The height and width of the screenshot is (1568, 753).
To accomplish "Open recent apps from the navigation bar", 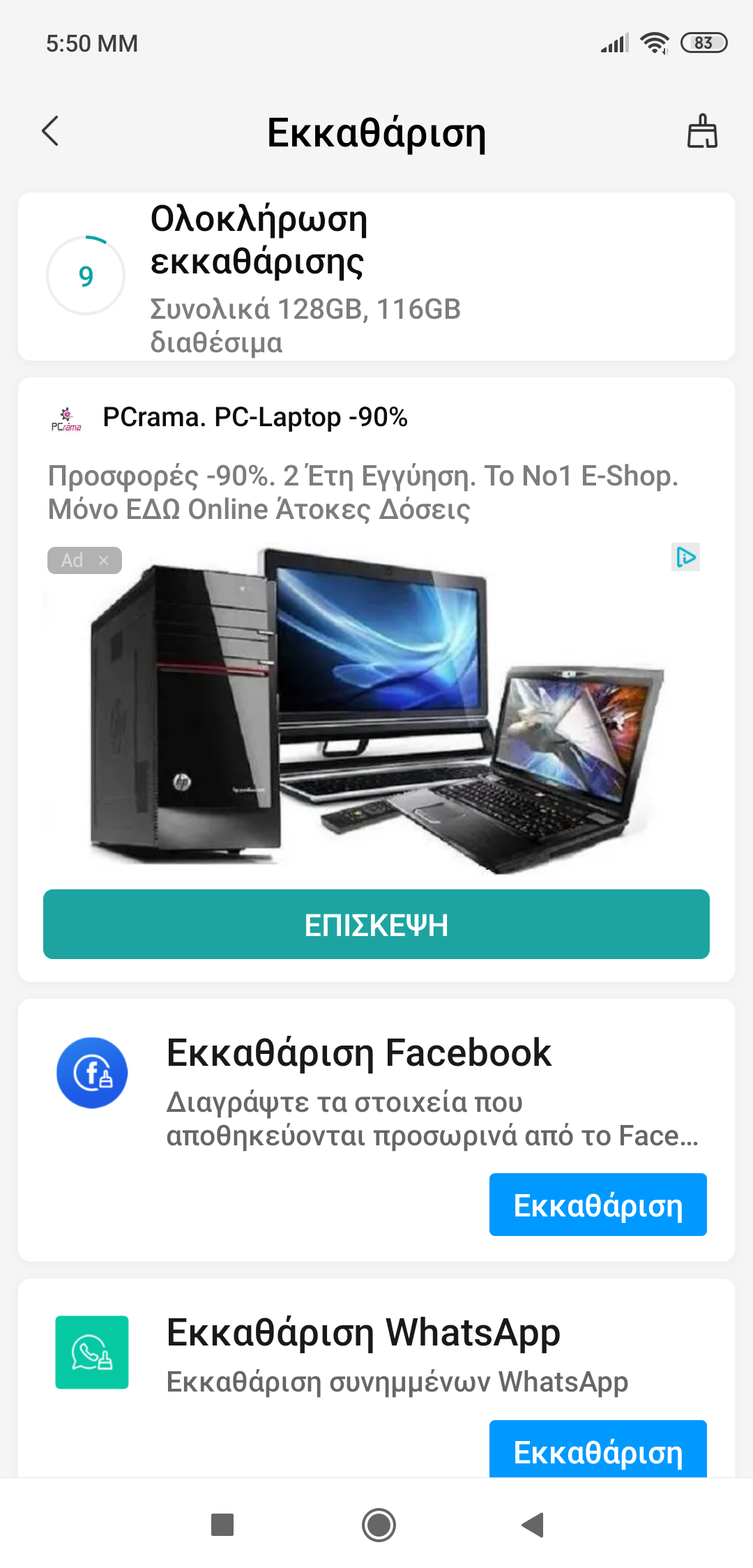I will click(222, 1525).
